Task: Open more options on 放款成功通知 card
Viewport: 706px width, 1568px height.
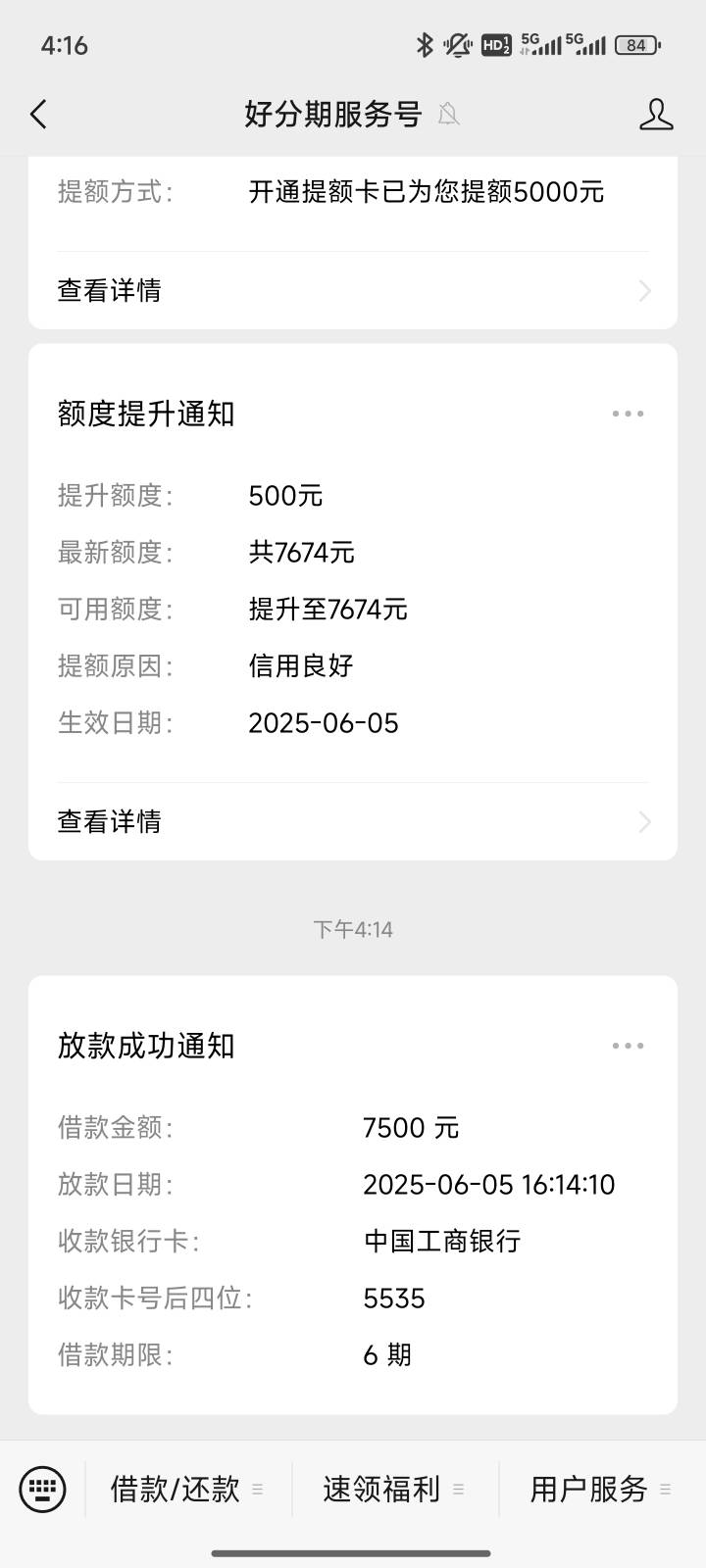Action: [628, 1046]
